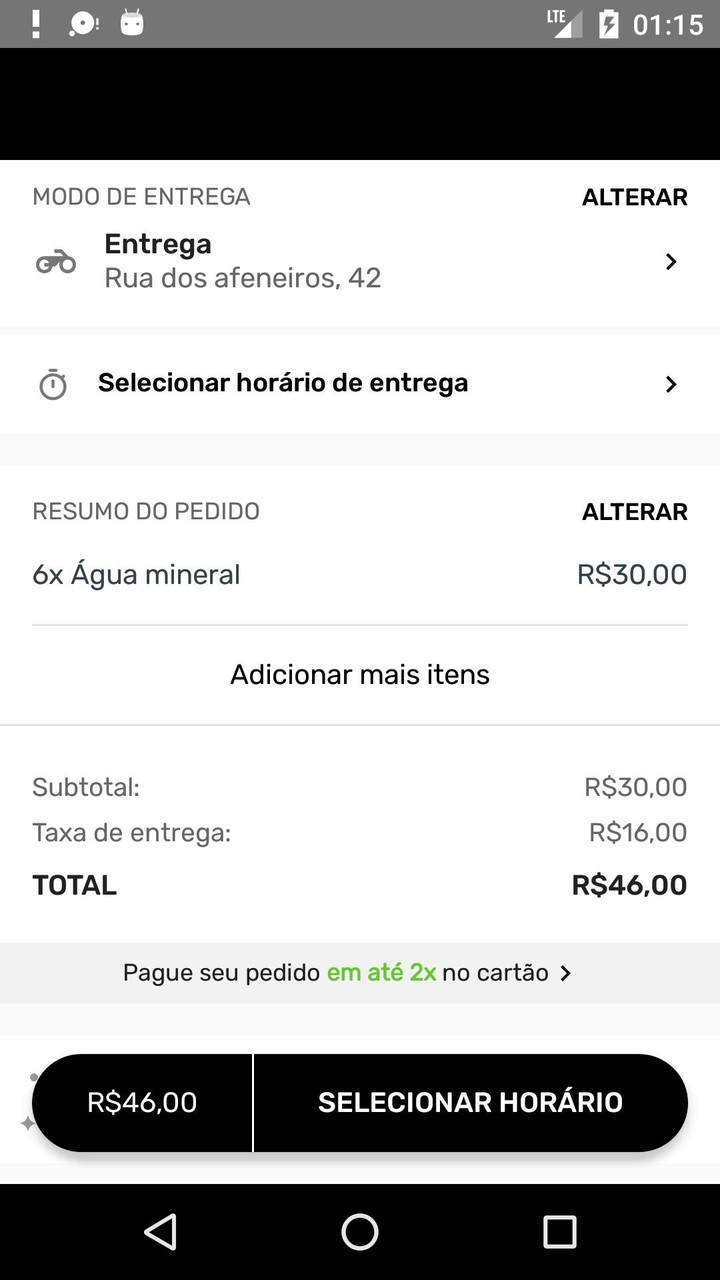720x1280 pixels.
Task: Change delivery mode via ALTERAR
Action: [x=634, y=197]
